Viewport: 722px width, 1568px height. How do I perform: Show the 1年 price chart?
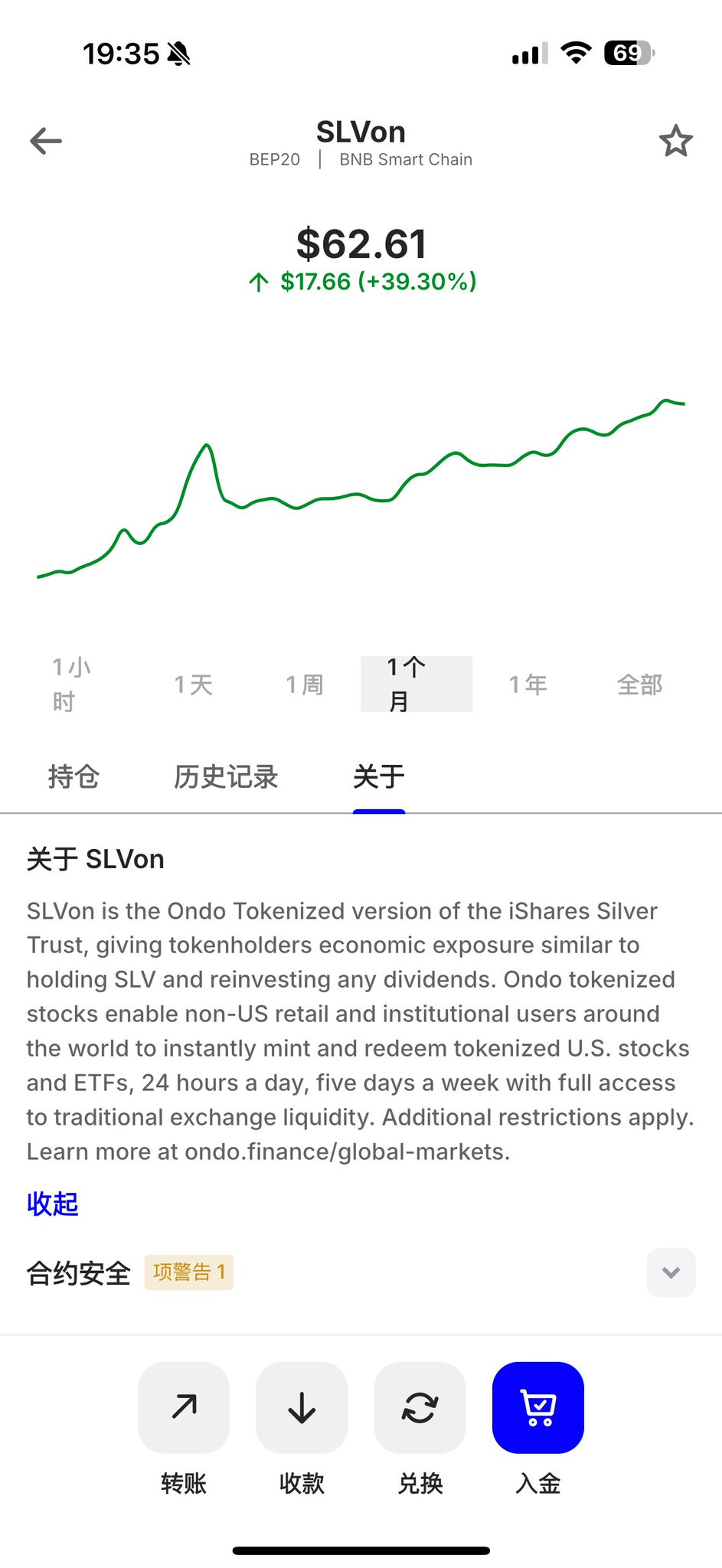pyautogui.click(x=528, y=684)
